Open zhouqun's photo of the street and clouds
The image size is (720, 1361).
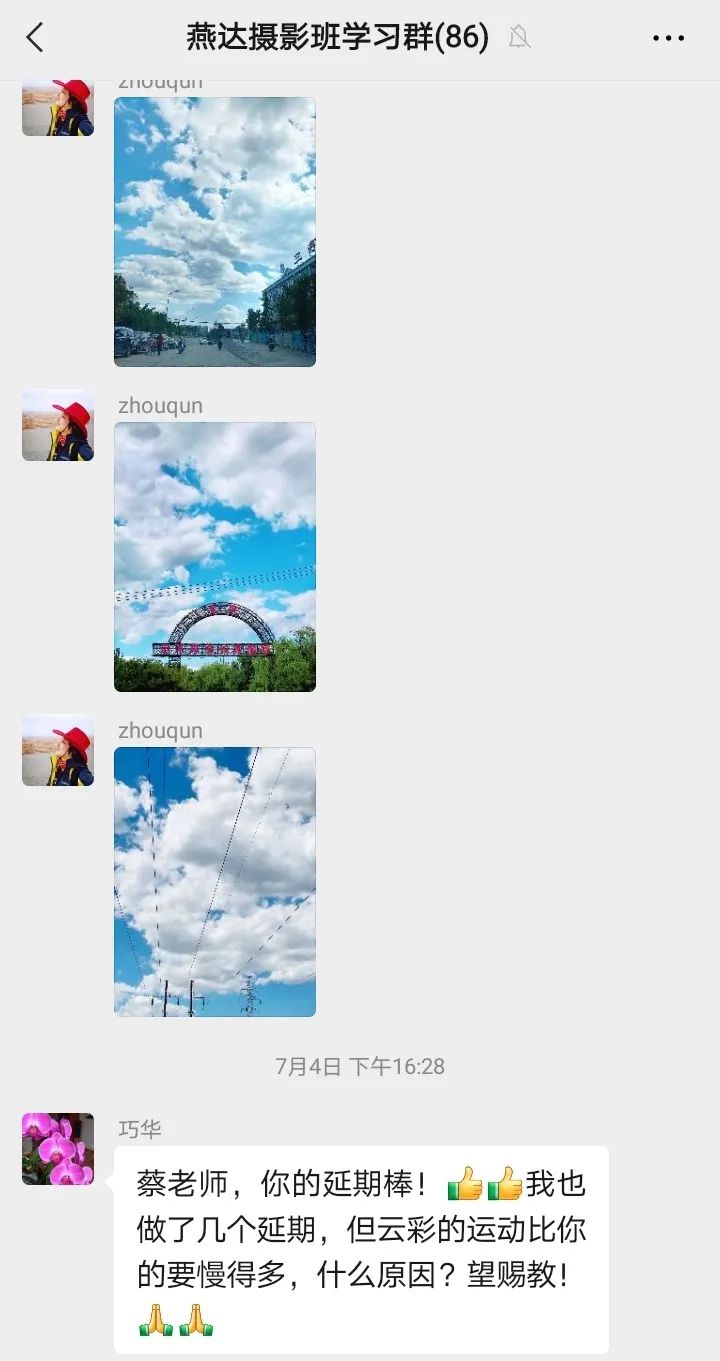click(215, 231)
